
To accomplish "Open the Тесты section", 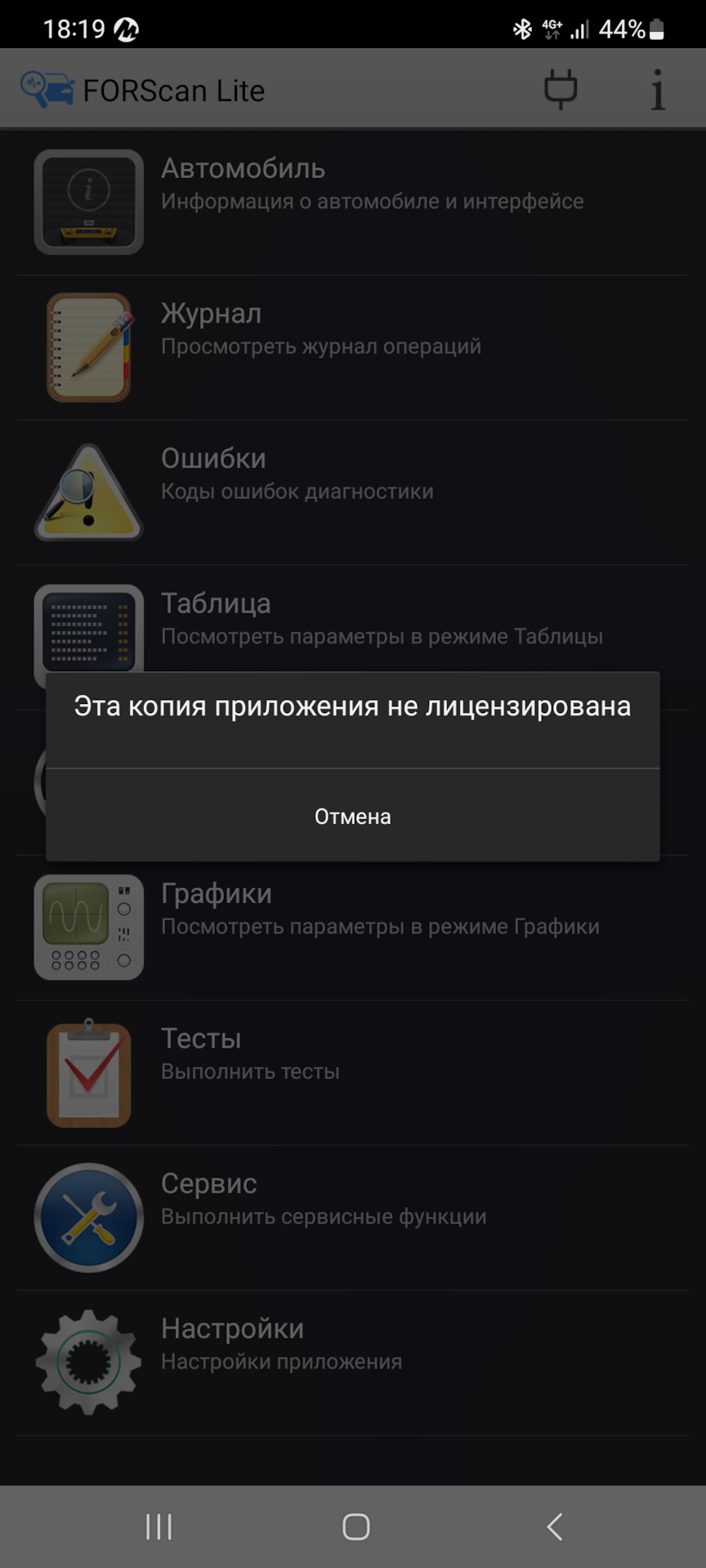I will coord(352,1072).
